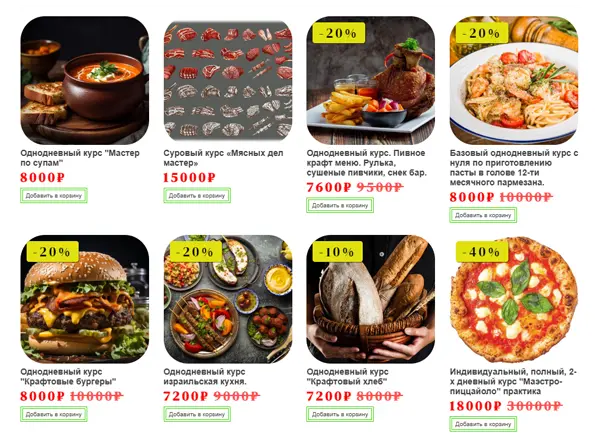The image size is (600, 446).
Task: Add "Крафтовый хлеб" course to cart
Action: coord(340,414)
